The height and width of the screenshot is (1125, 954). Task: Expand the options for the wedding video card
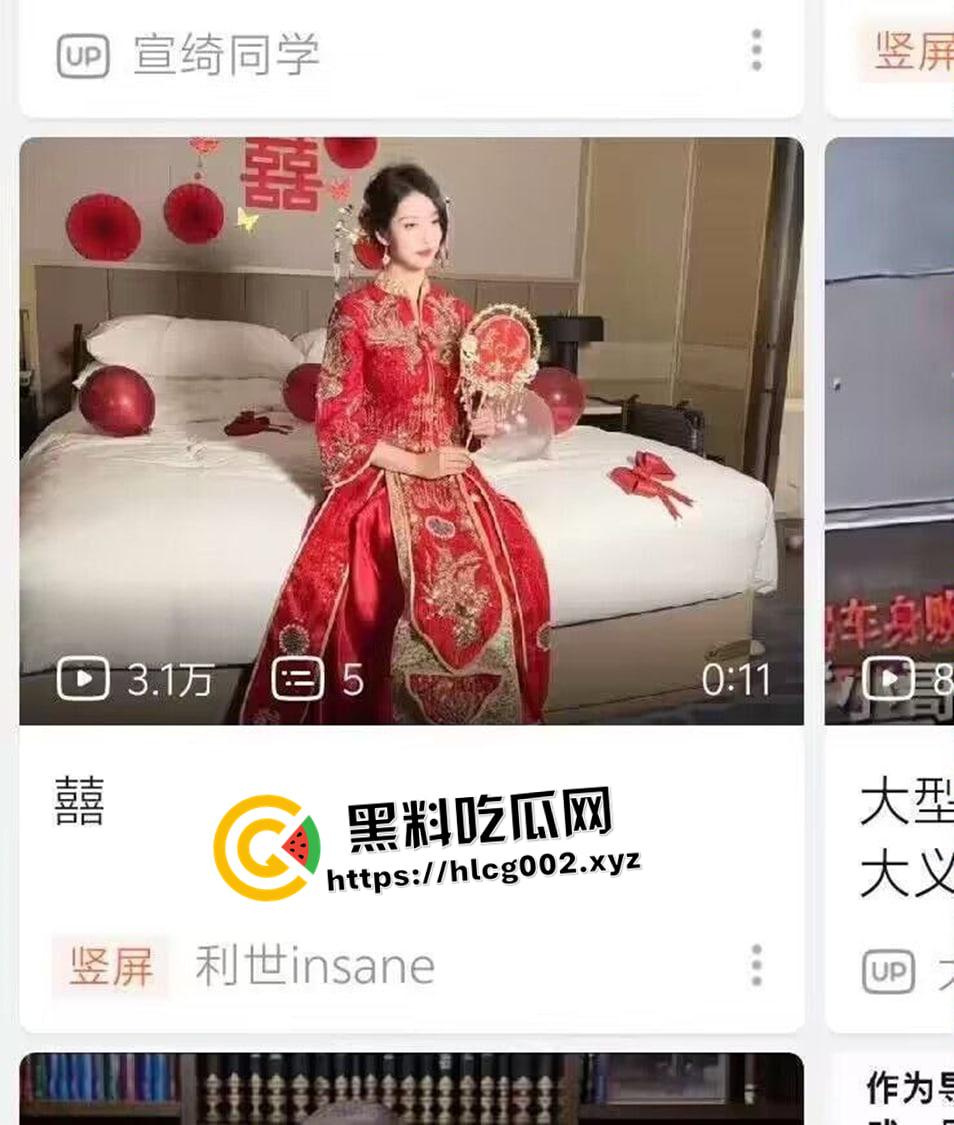pos(757,964)
